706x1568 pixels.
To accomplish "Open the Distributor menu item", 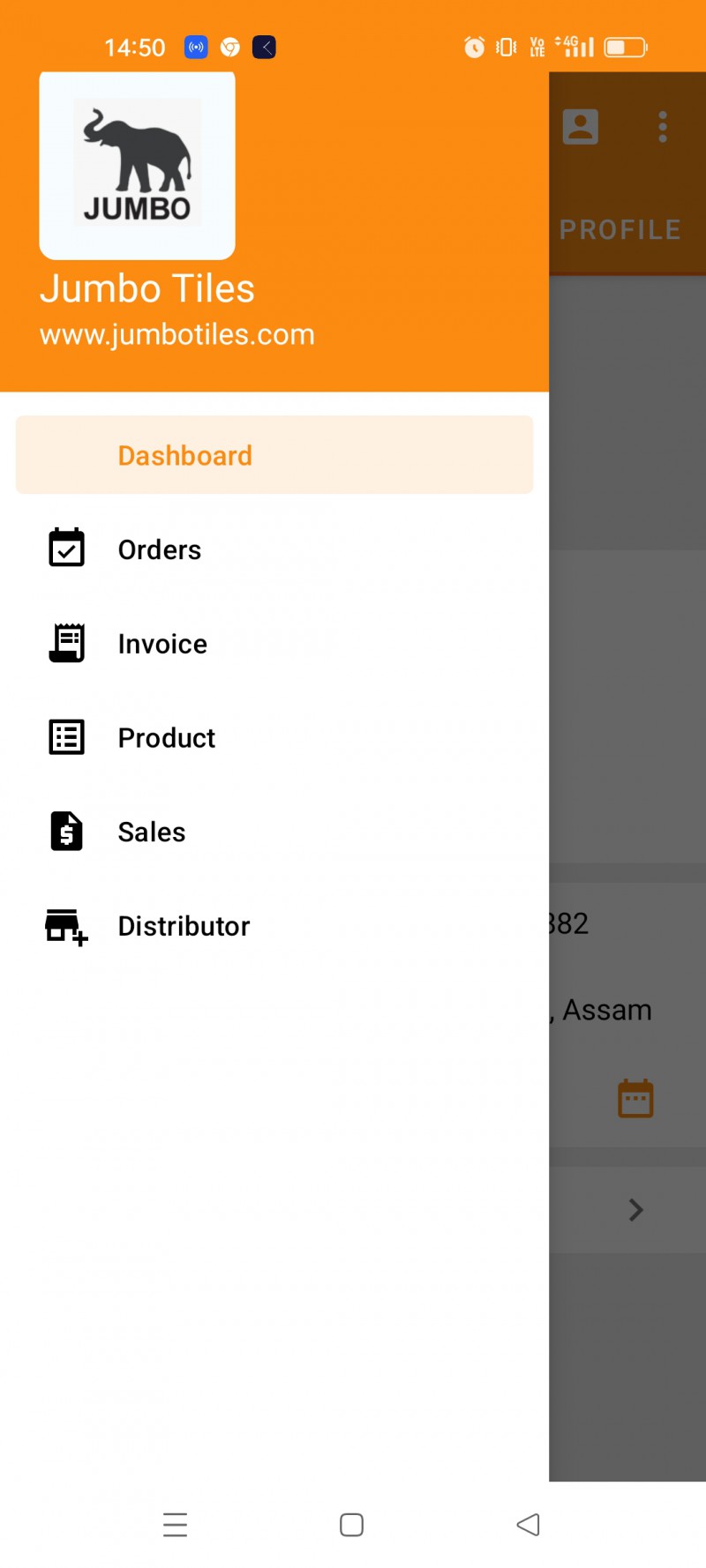I will point(274,926).
